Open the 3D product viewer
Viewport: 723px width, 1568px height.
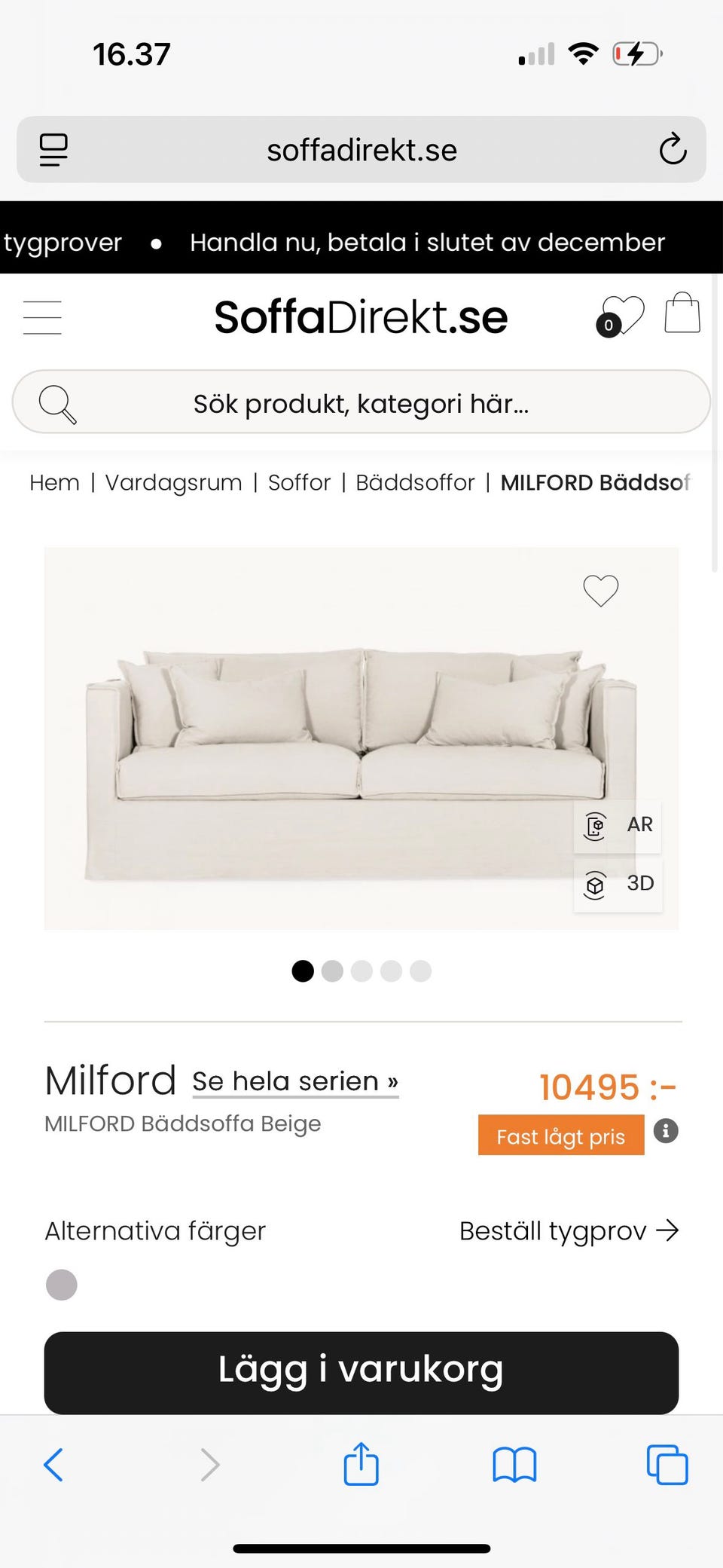click(x=618, y=884)
